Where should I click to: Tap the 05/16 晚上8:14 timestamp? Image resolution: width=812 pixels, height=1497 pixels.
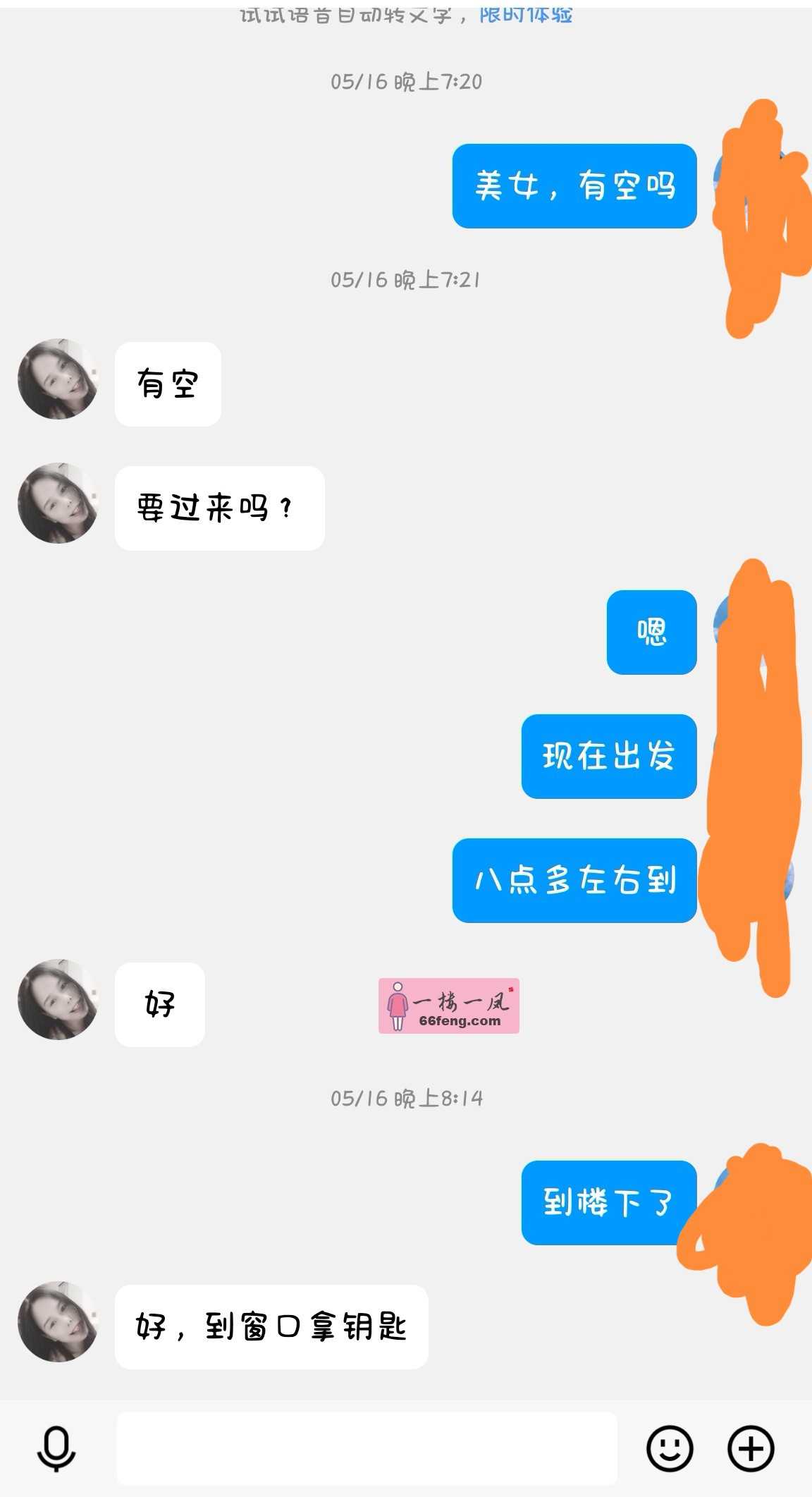[406, 1099]
